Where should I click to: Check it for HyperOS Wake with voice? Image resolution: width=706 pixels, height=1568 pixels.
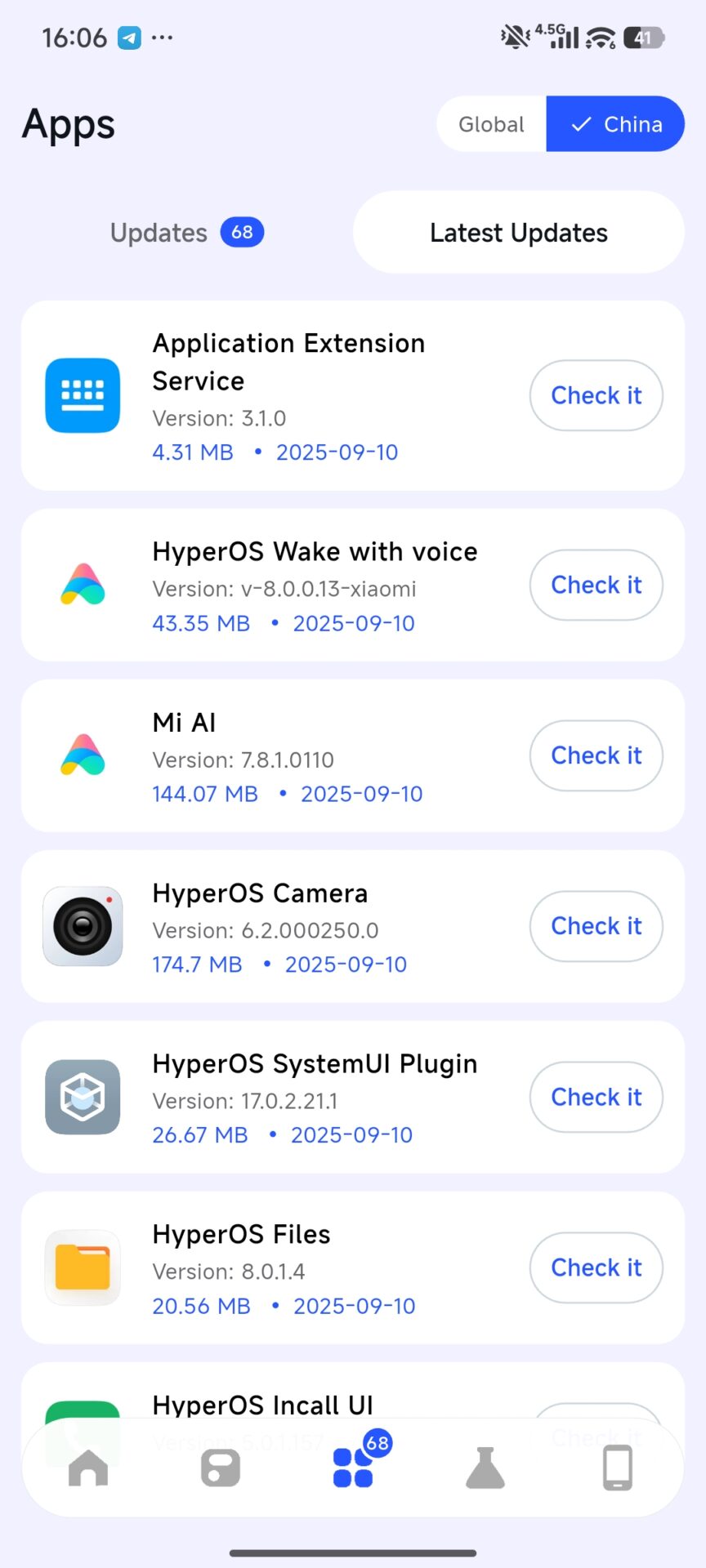(596, 585)
